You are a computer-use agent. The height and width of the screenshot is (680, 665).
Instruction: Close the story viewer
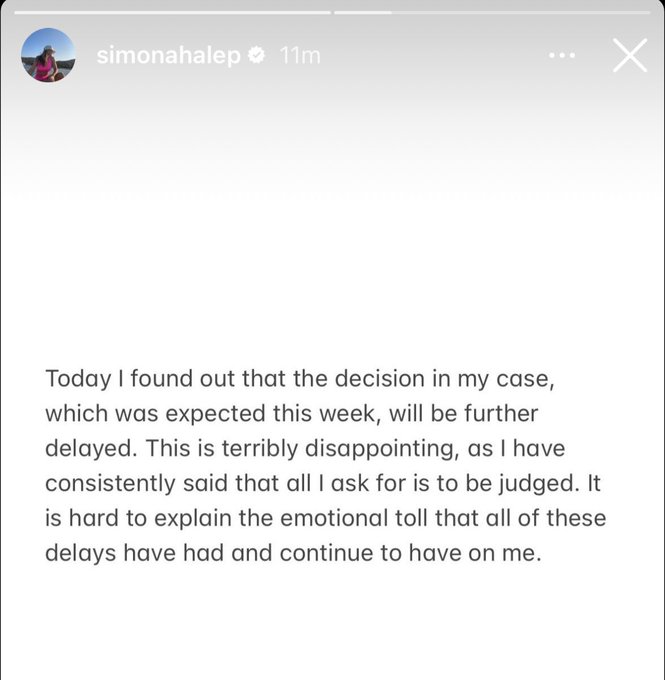pos(629,55)
